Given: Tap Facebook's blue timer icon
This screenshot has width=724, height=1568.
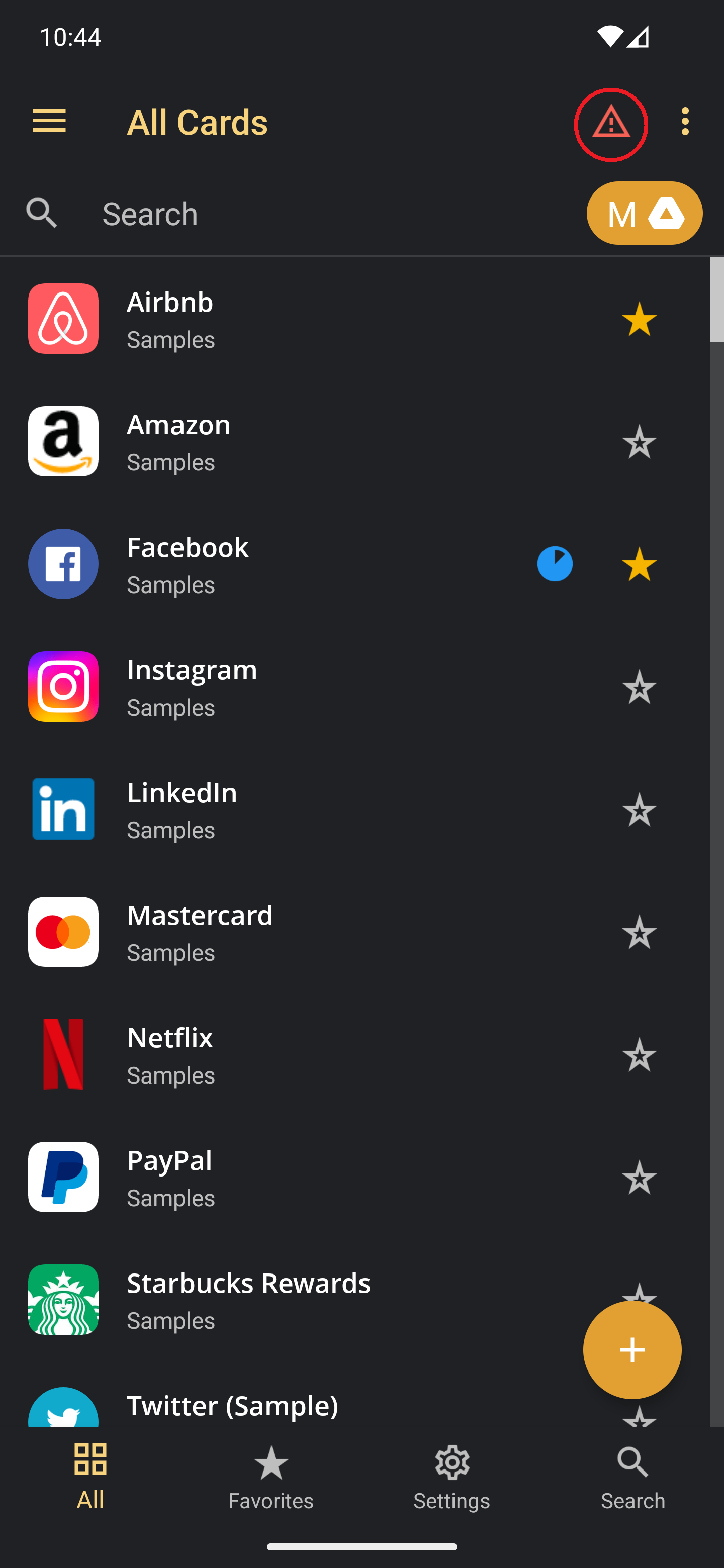Looking at the screenshot, I should (555, 564).
